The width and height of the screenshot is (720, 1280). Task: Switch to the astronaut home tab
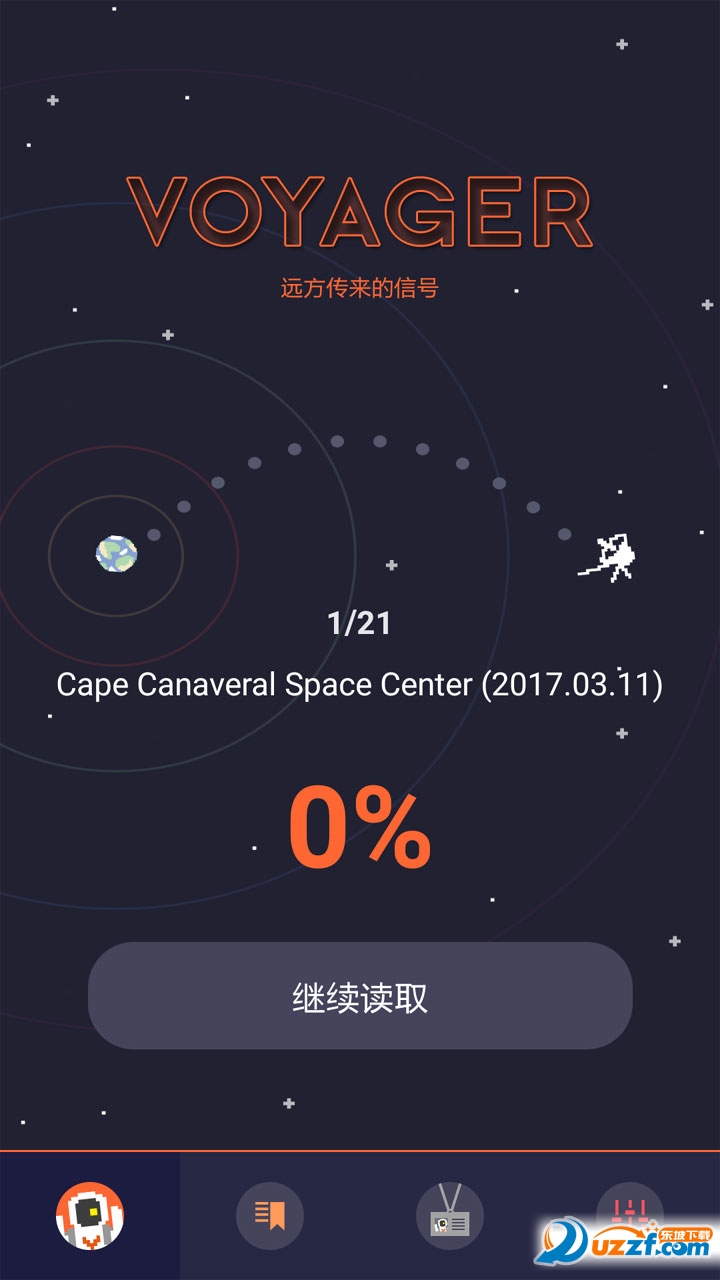click(x=90, y=1216)
